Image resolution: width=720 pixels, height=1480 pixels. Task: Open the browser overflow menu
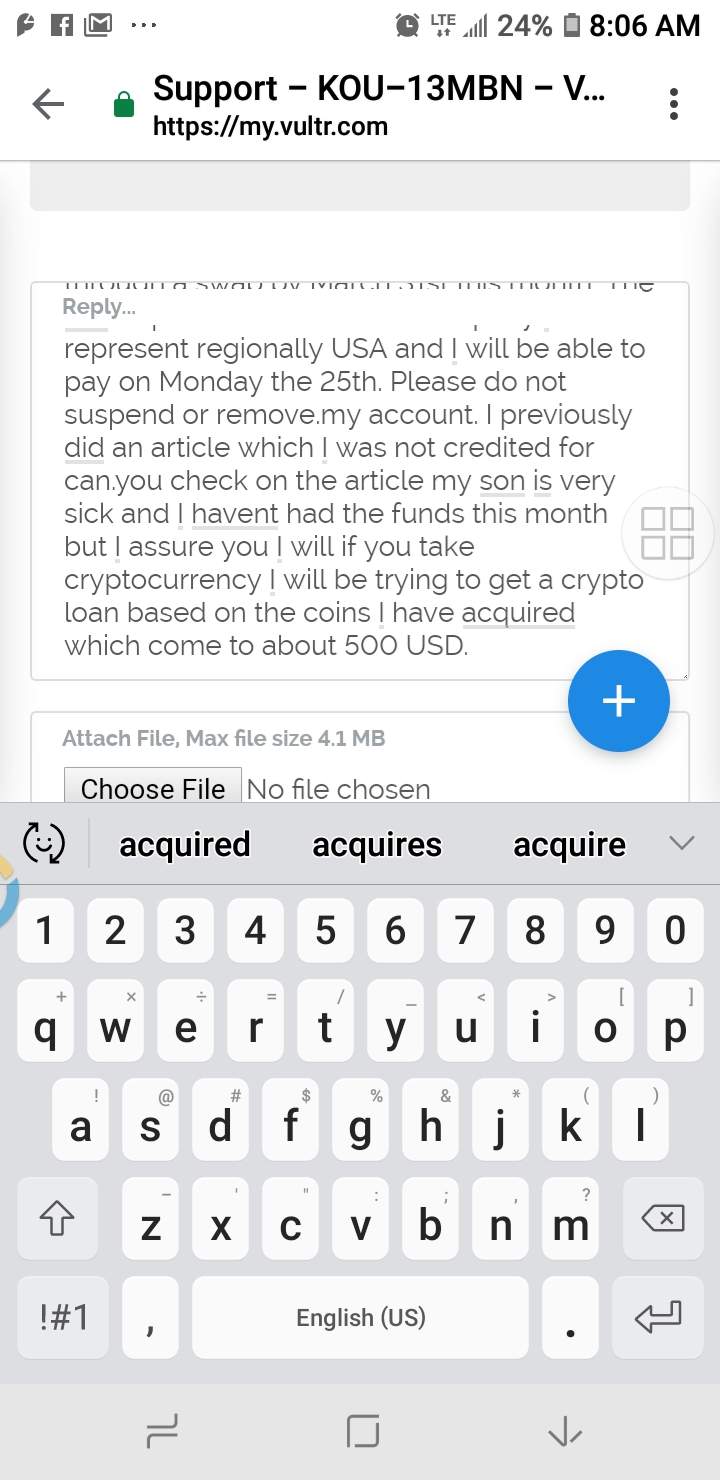point(674,103)
